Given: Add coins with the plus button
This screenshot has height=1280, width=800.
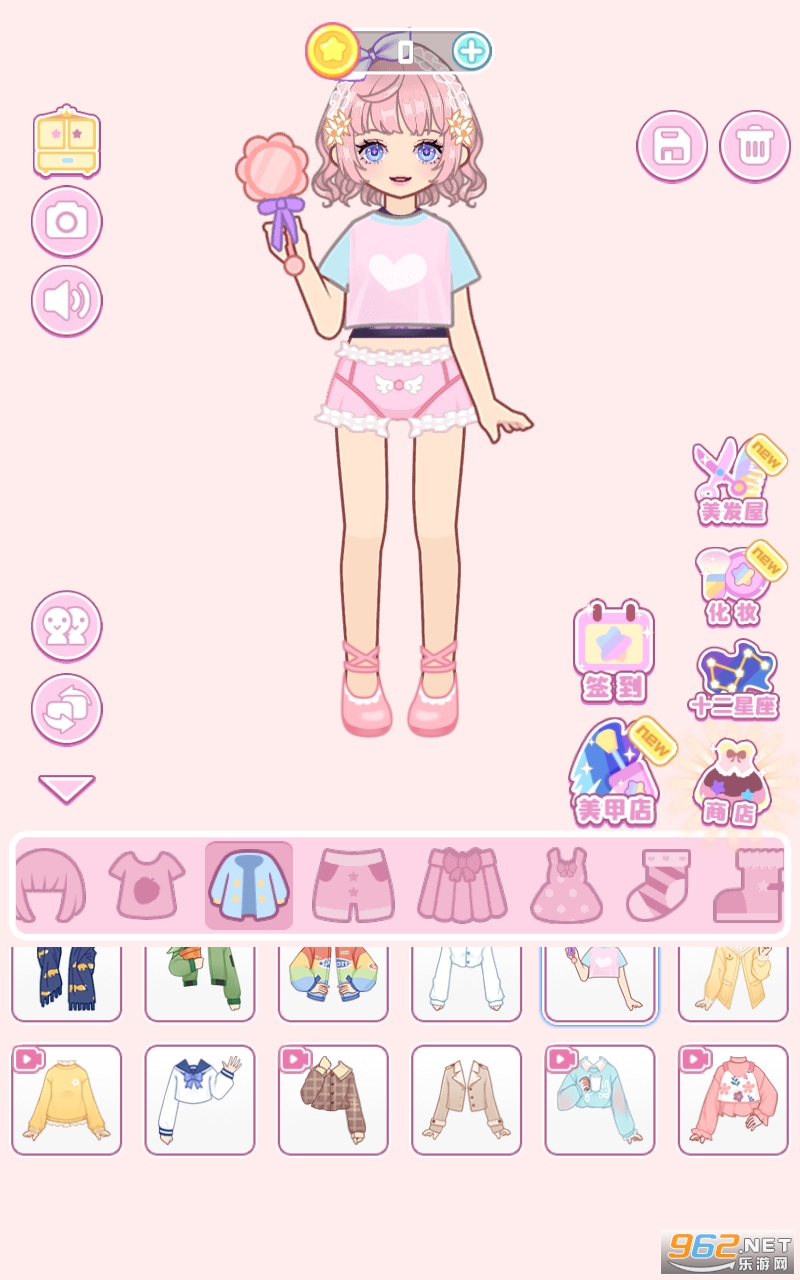Looking at the screenshot, I should pos(472,50).
